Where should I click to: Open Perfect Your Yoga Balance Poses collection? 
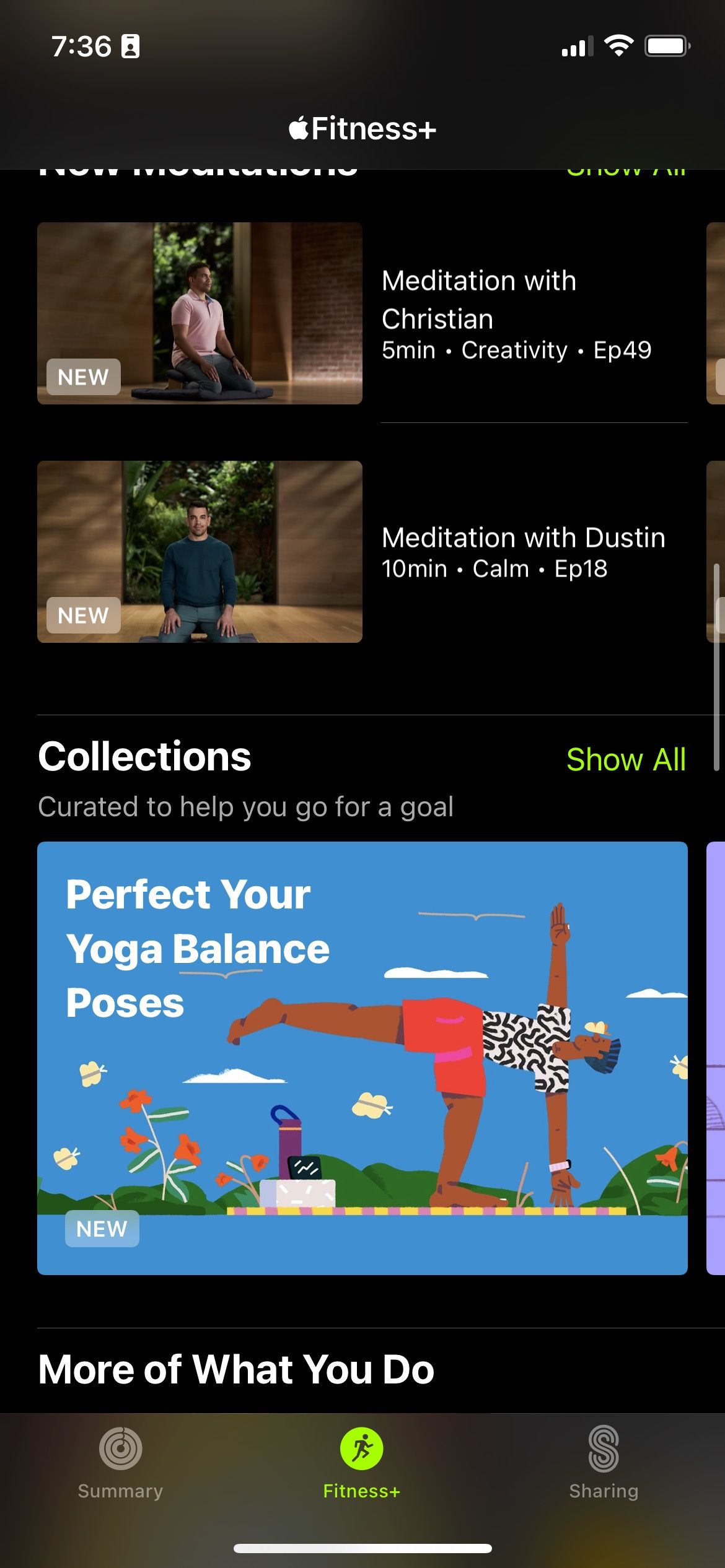(x=362, y=1058)
